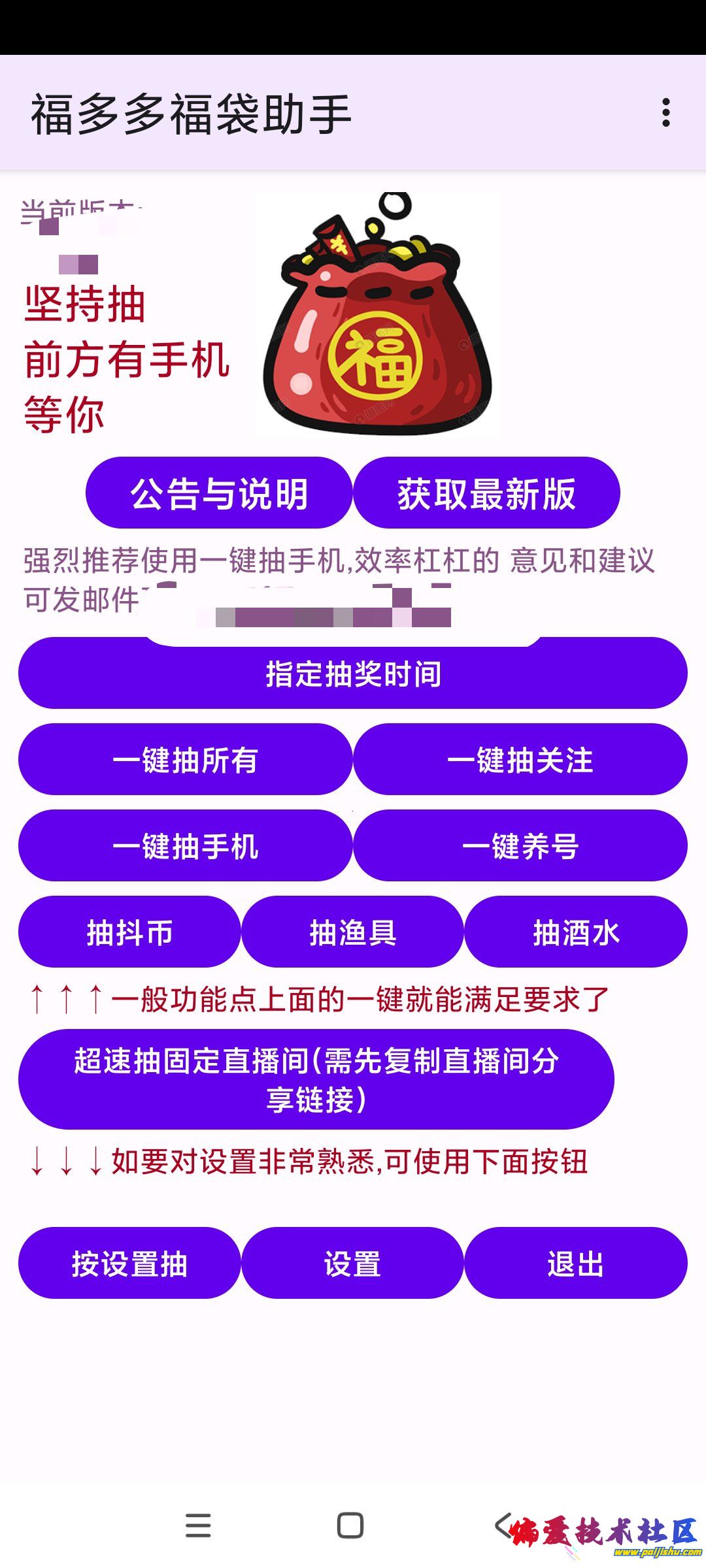Choose 抽酒水 option
The width and height of the screenshot is (706, 1568).
(x=576, y=932)
